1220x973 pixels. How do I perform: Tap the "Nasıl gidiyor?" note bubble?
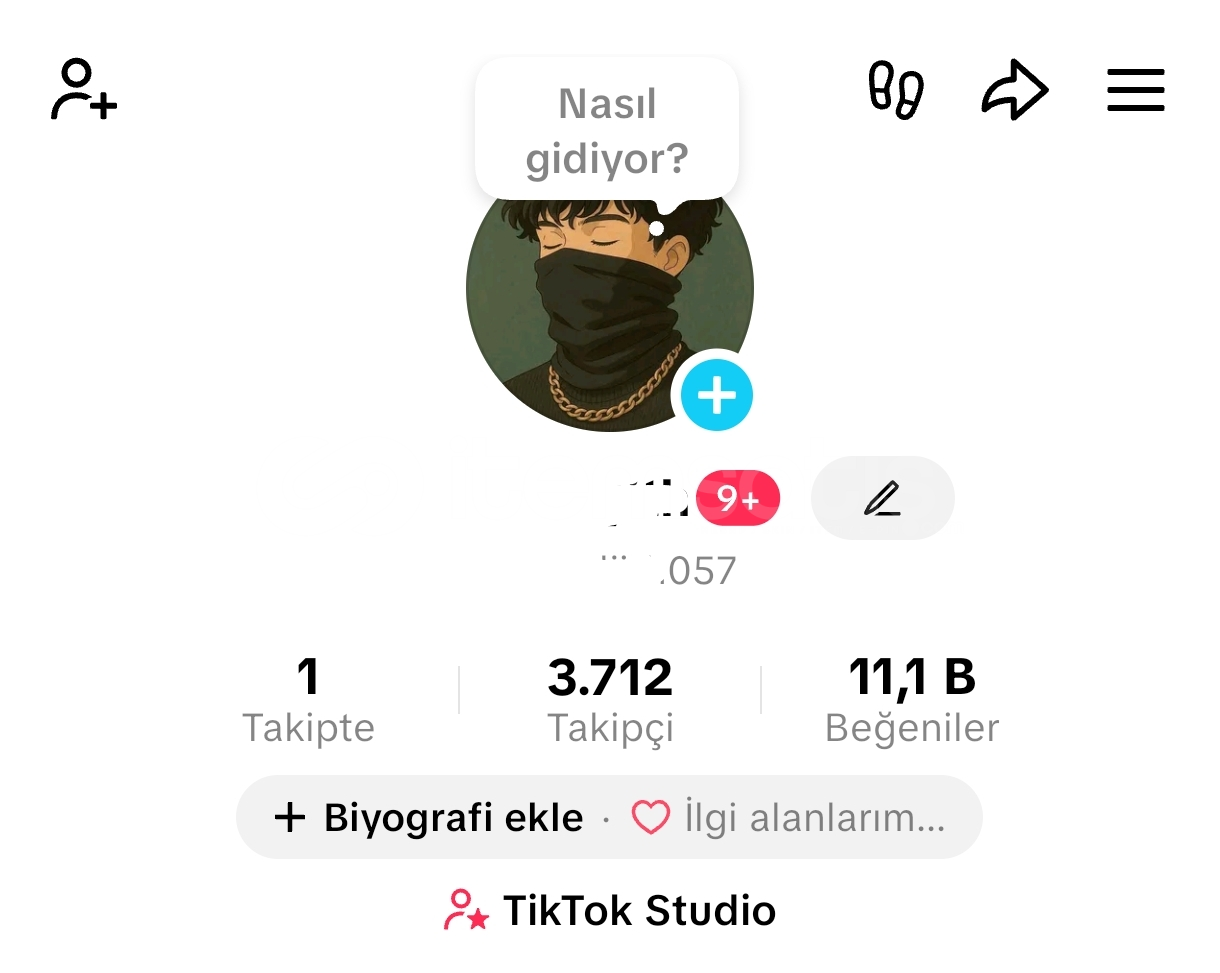tap(607, 130)
